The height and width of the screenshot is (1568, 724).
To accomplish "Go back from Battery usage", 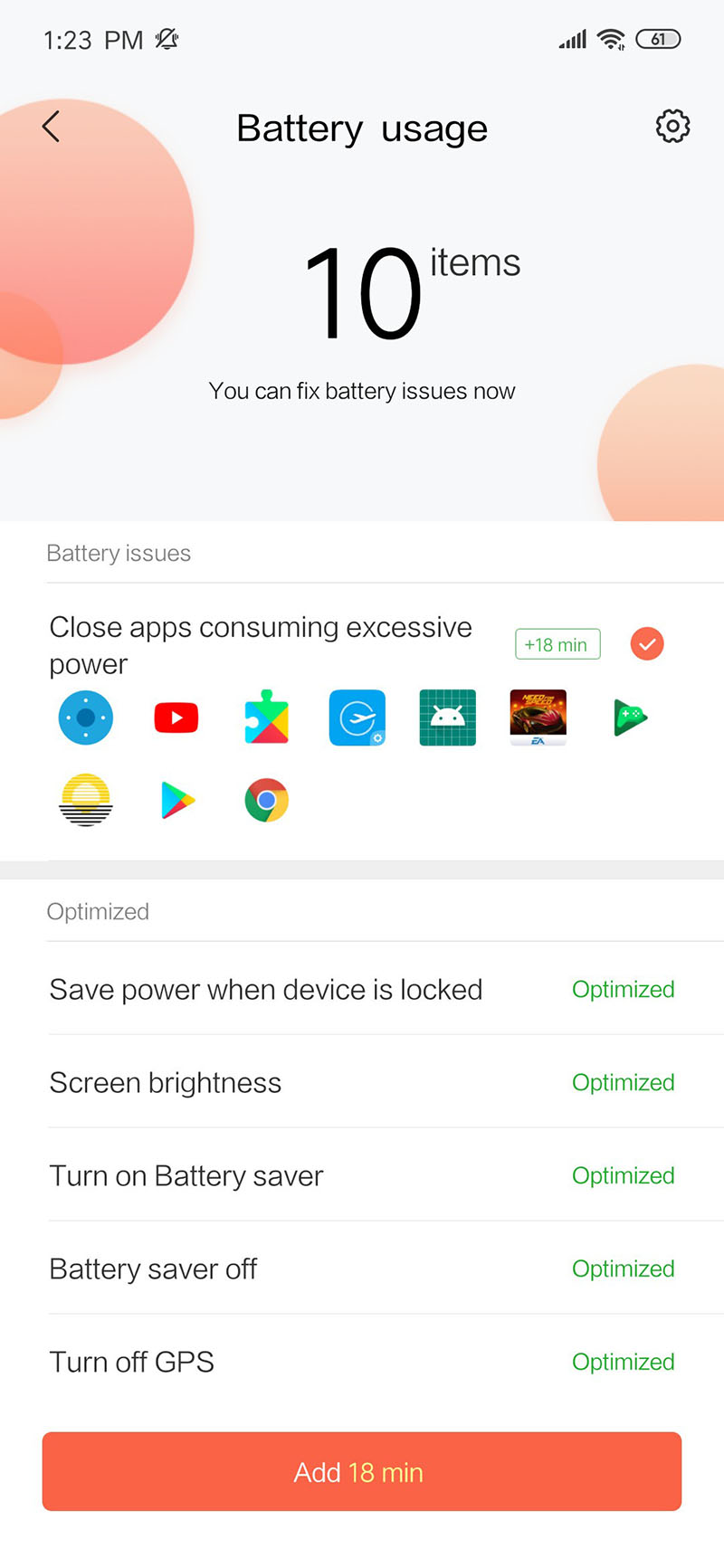I will tap(52, 127).
